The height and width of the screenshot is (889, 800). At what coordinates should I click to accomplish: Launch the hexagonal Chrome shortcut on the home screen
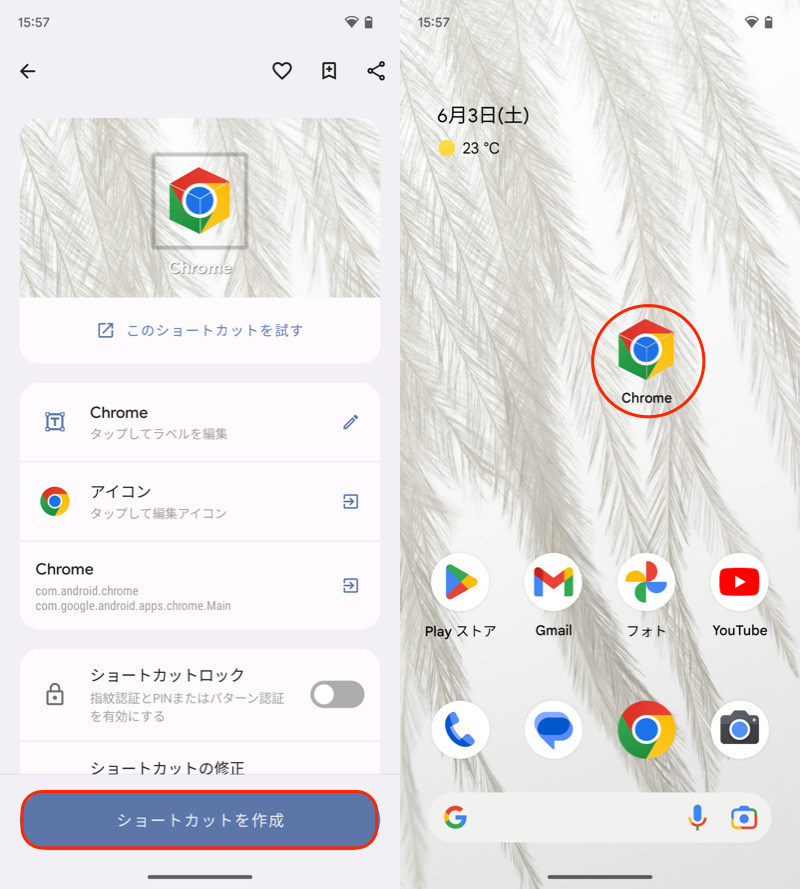point(647,351)
